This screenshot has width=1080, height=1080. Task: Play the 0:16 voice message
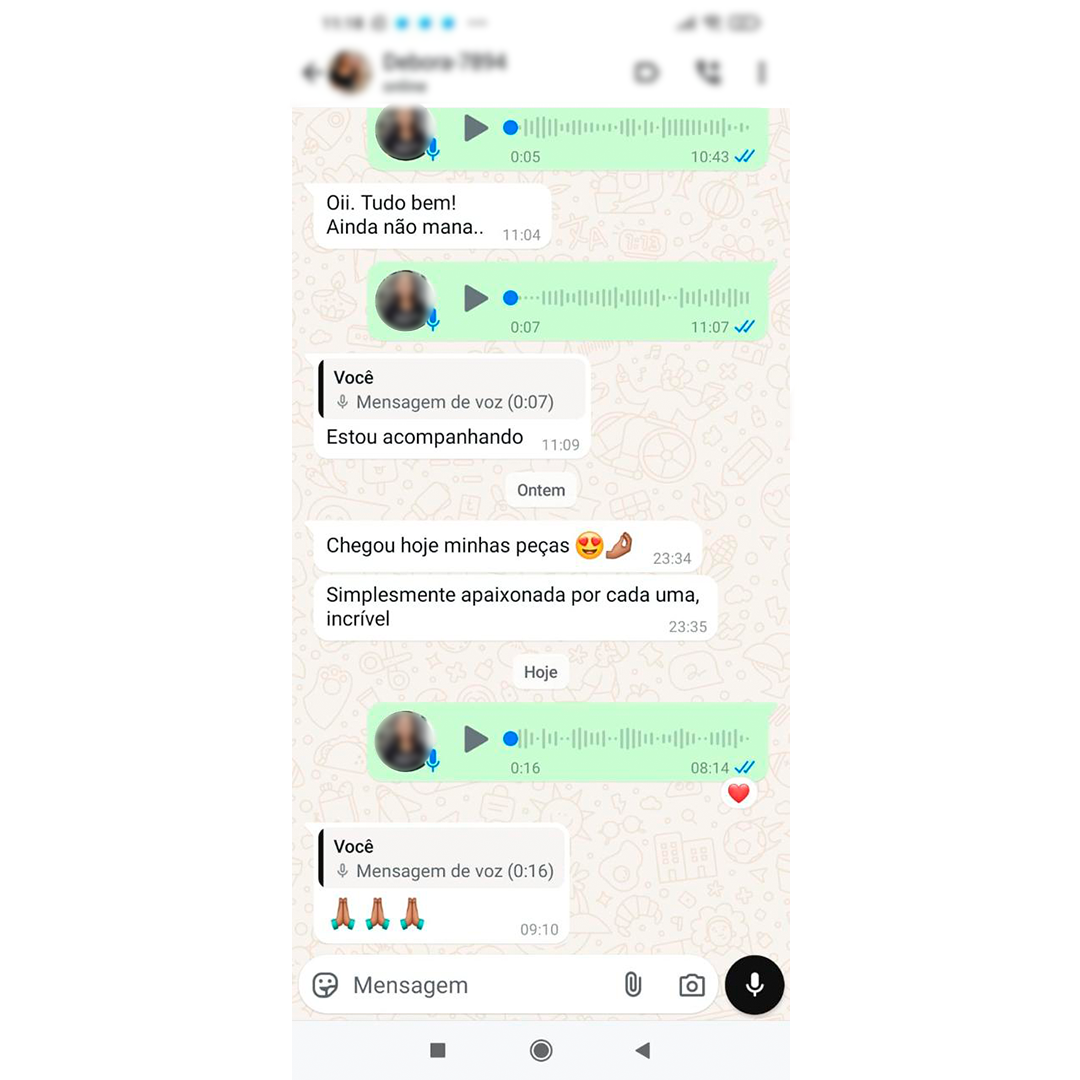click(x=476, y=739)
